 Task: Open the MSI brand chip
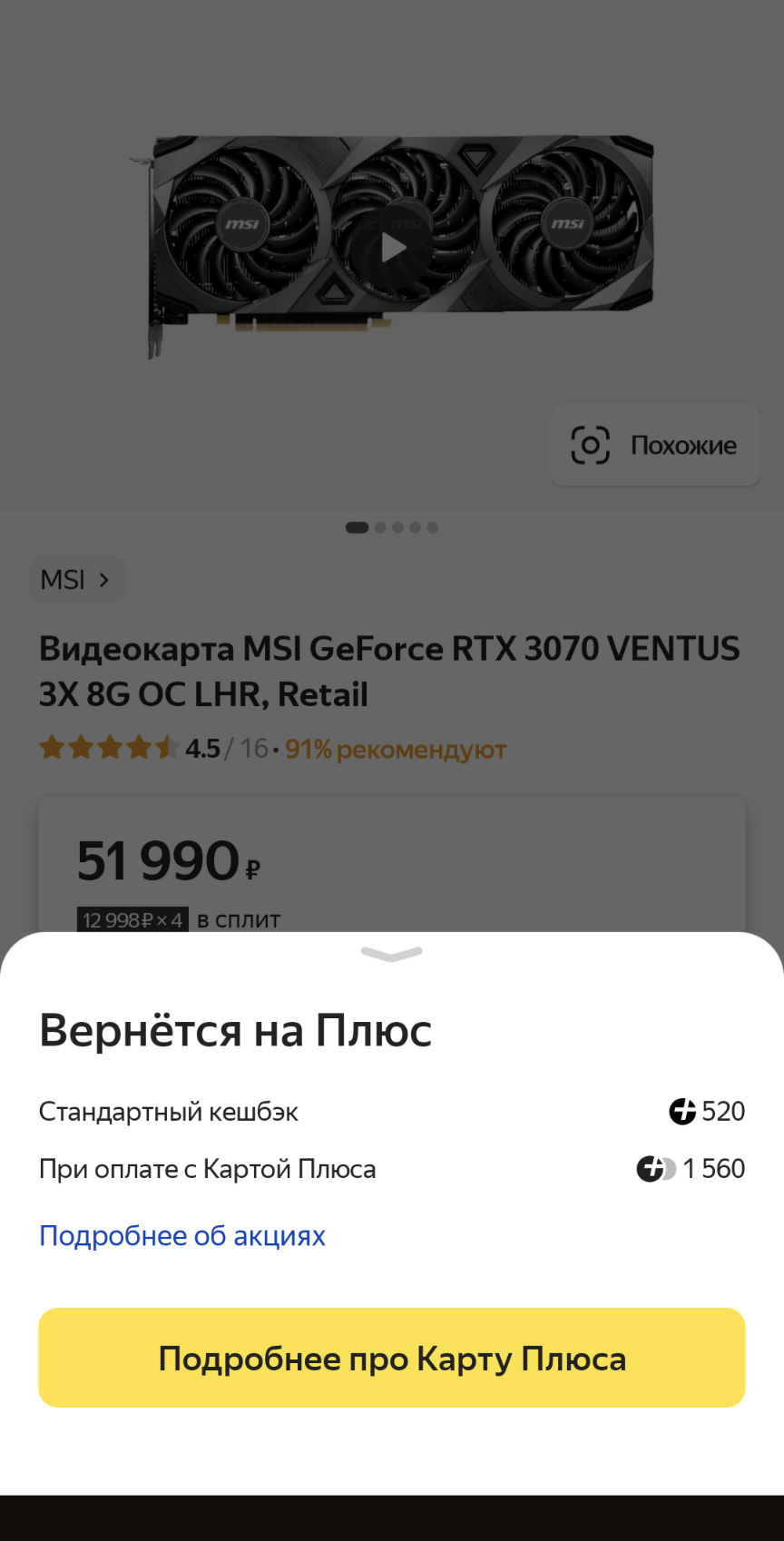(x=76, y=580)
